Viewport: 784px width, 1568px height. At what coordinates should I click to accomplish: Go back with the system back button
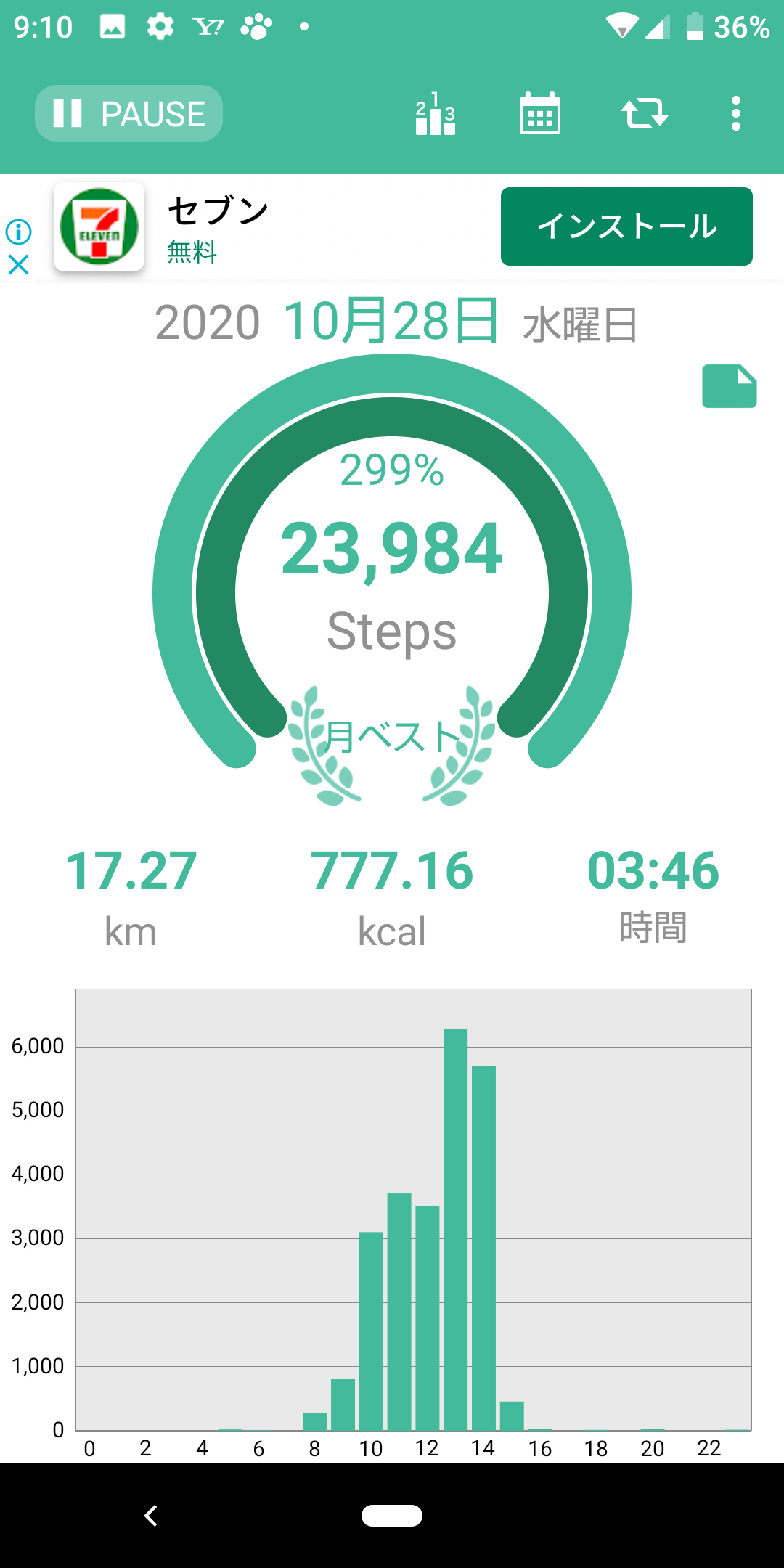(x=151, y=1516)
